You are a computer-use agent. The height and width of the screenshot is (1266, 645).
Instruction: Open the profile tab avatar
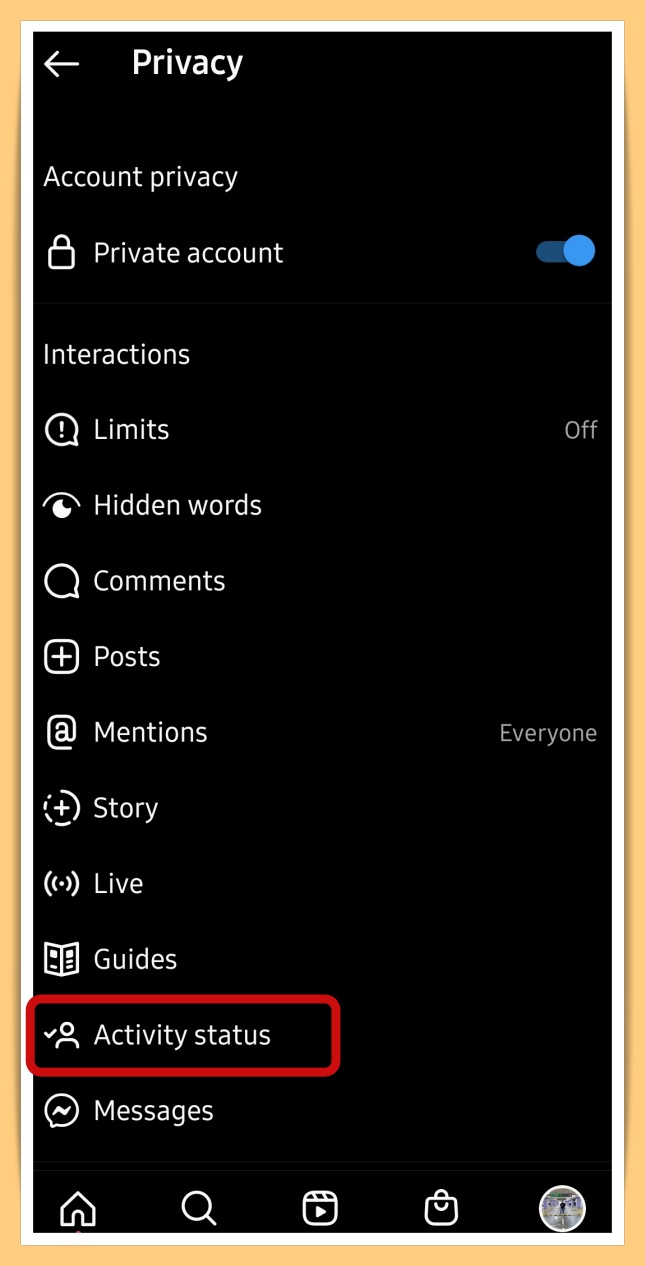click(x=562, y=1208)
